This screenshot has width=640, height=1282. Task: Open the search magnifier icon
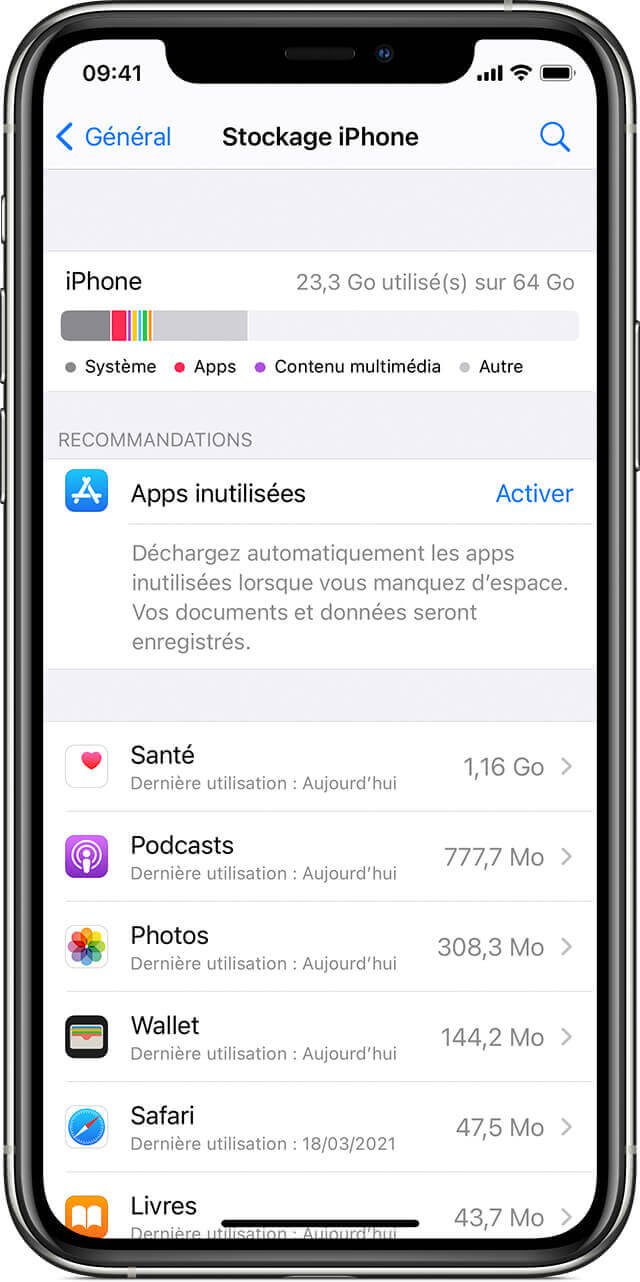pos(555,137)
